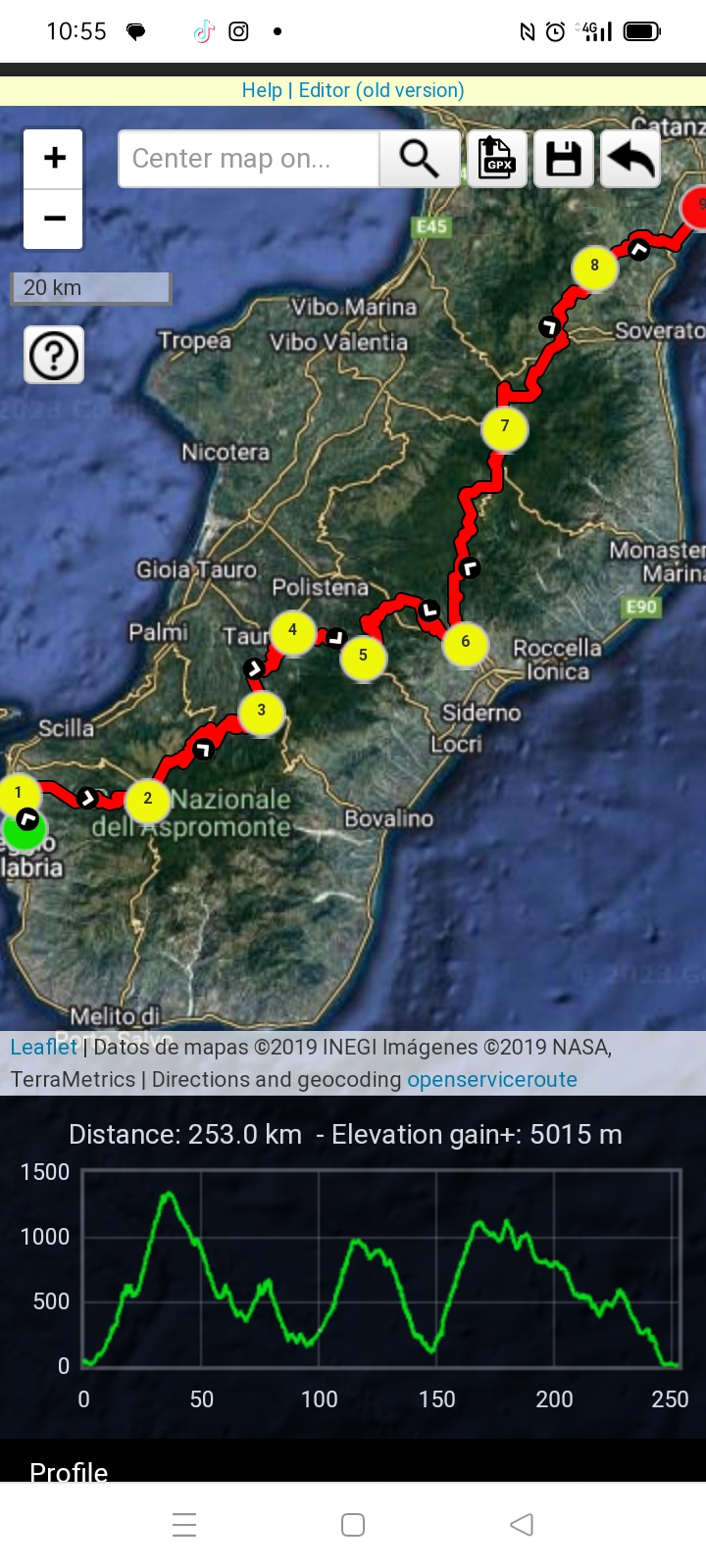
Task: Upload a GPX file
Action: pos(497,159)
